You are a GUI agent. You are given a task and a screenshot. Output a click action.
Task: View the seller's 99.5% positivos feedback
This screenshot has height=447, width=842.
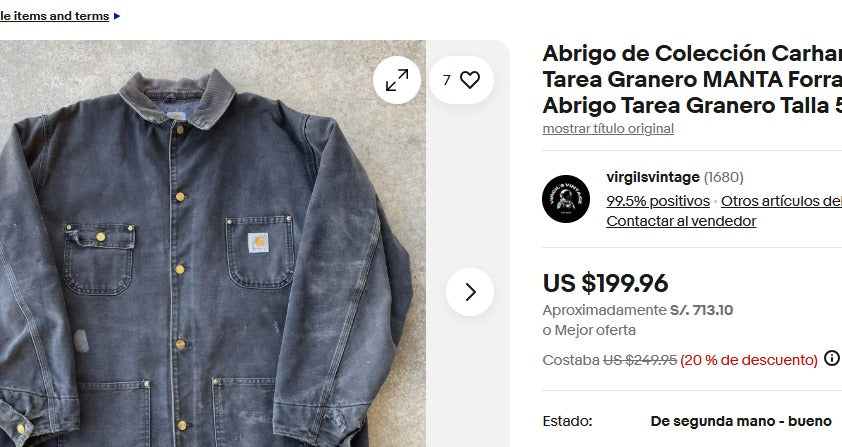[x=658, y=201]
